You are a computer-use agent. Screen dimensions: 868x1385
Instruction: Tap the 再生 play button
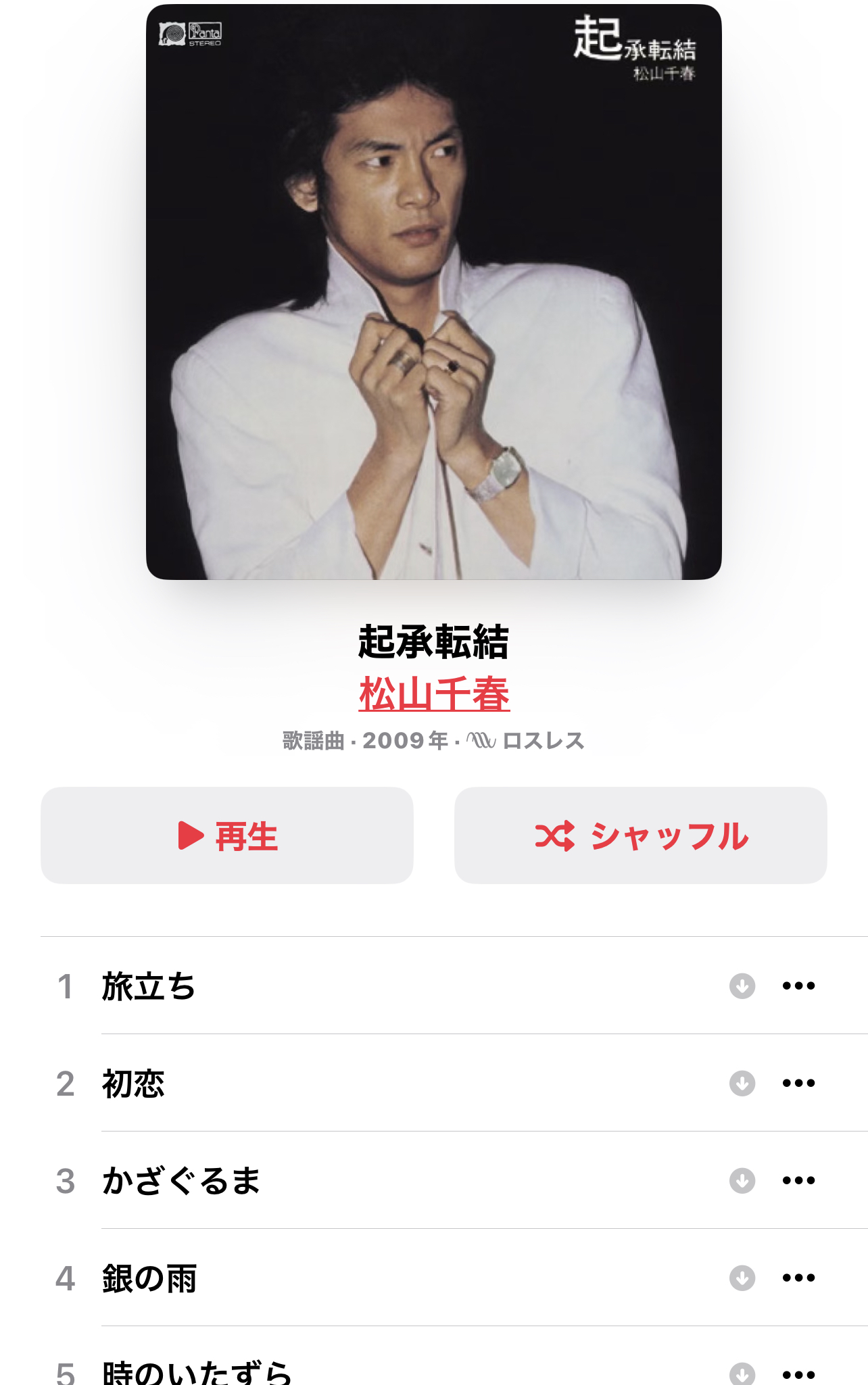point(227,835)
